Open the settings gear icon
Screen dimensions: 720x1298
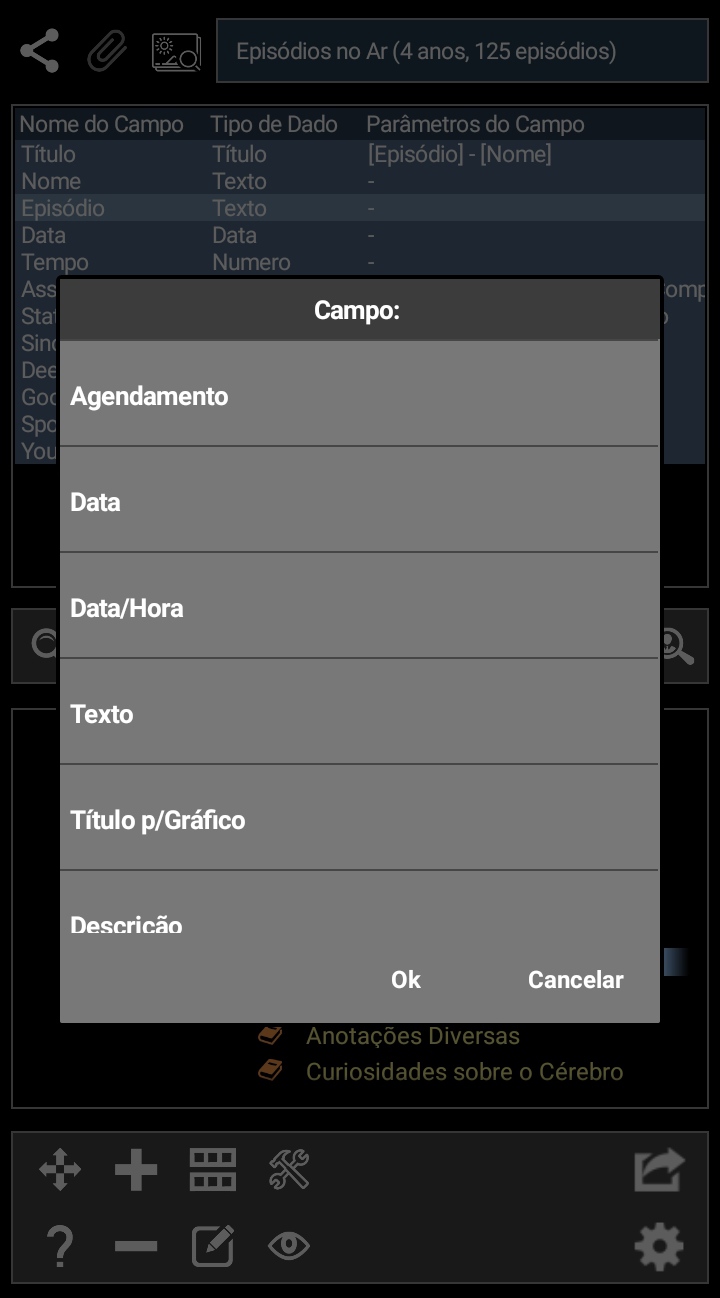coord(659,1246)
